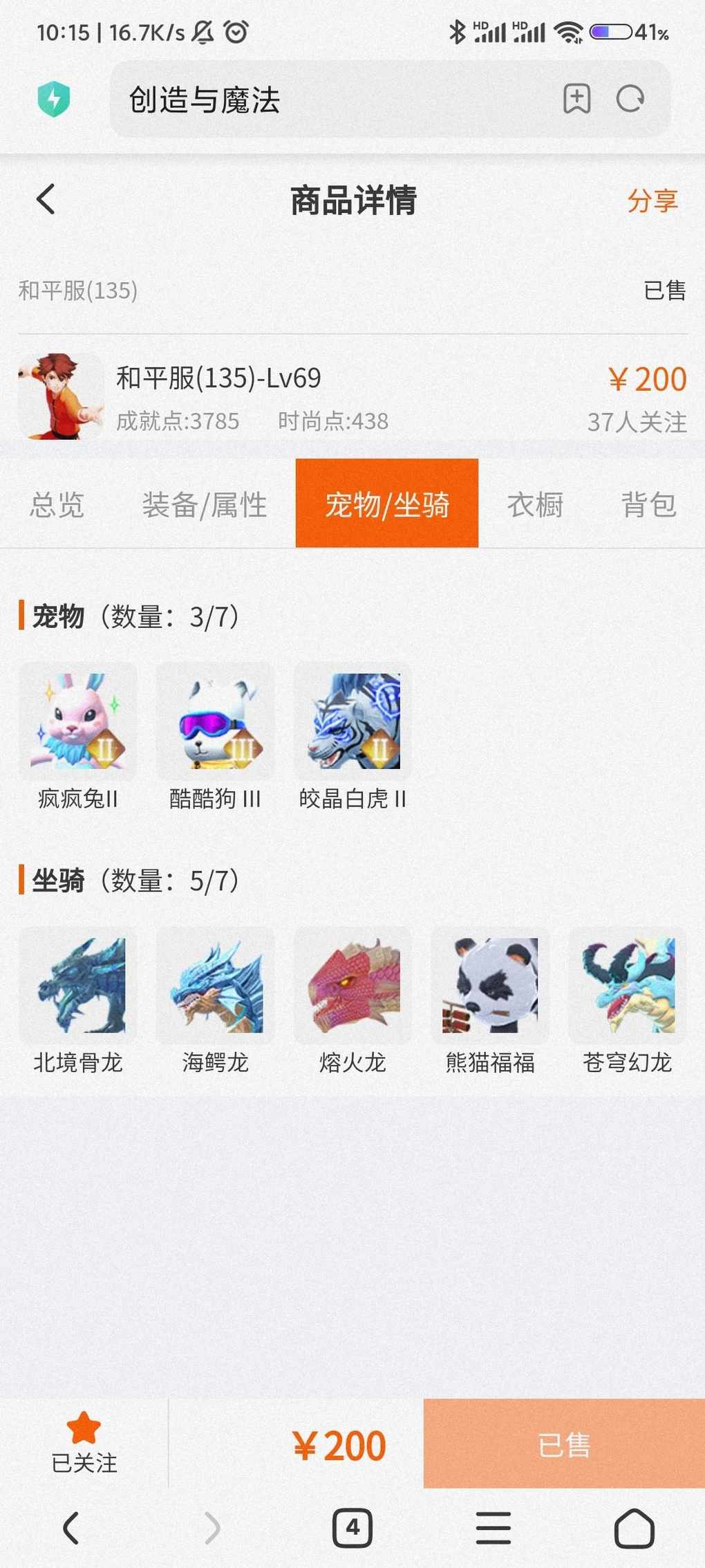Select the 宠物/坐骑 tab
The image size is (705, 1568).
pyautogui.click(x=387, y=504)
